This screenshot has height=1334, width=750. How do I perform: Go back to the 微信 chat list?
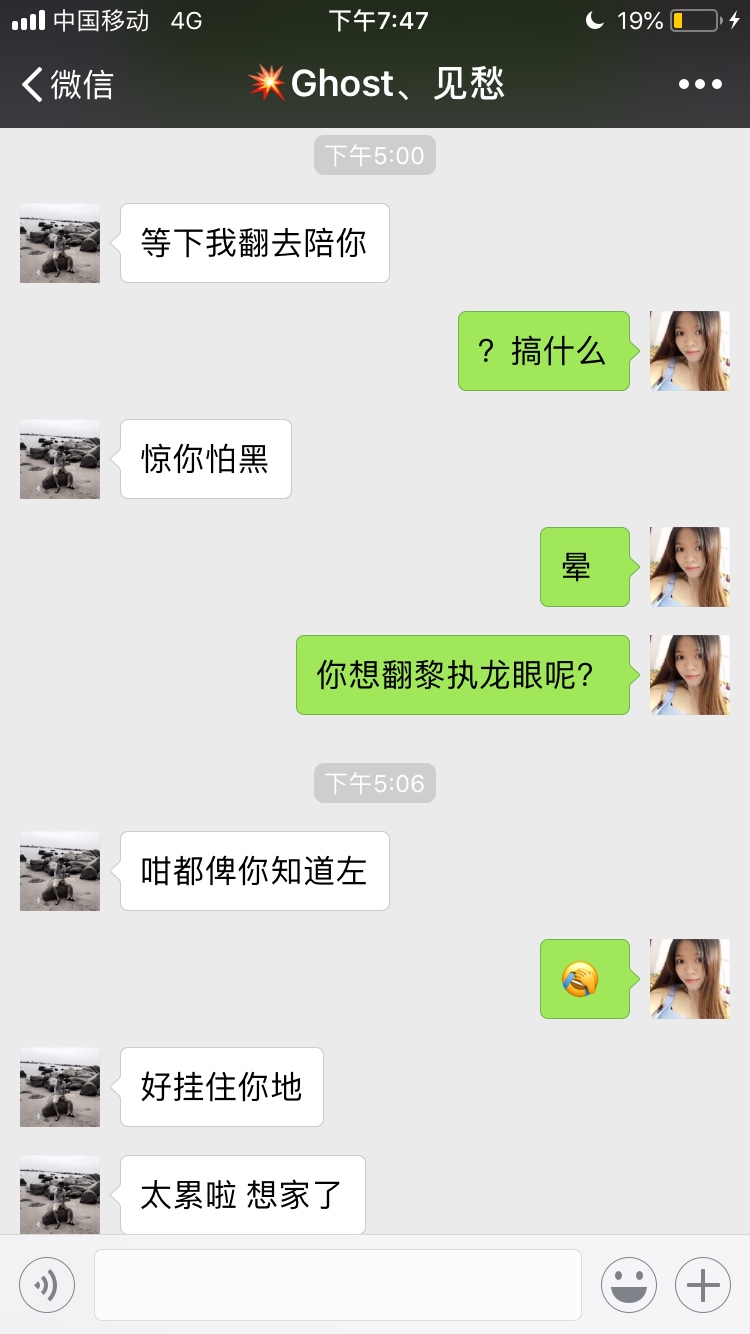point(66,85)
